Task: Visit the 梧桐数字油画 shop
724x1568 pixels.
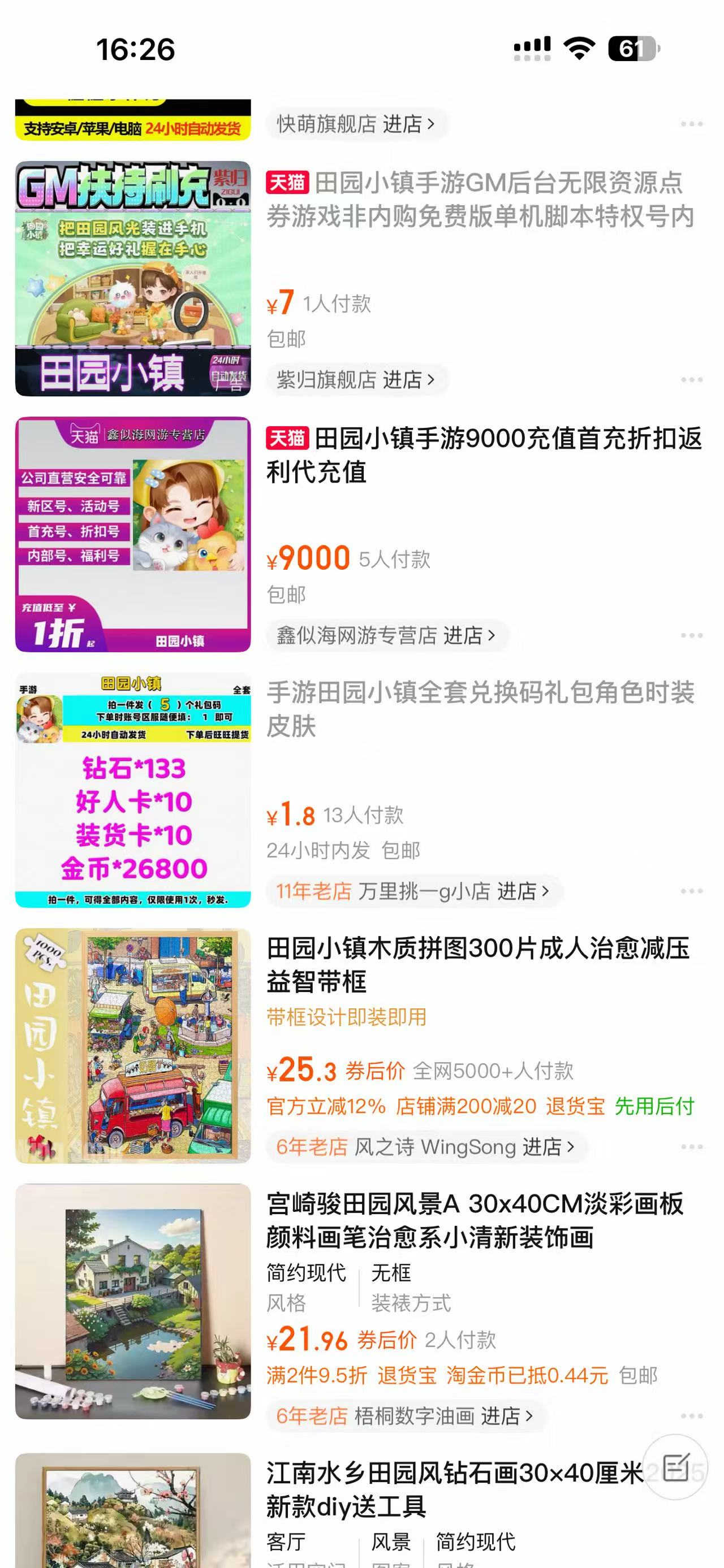Action: pos(404,1417)
